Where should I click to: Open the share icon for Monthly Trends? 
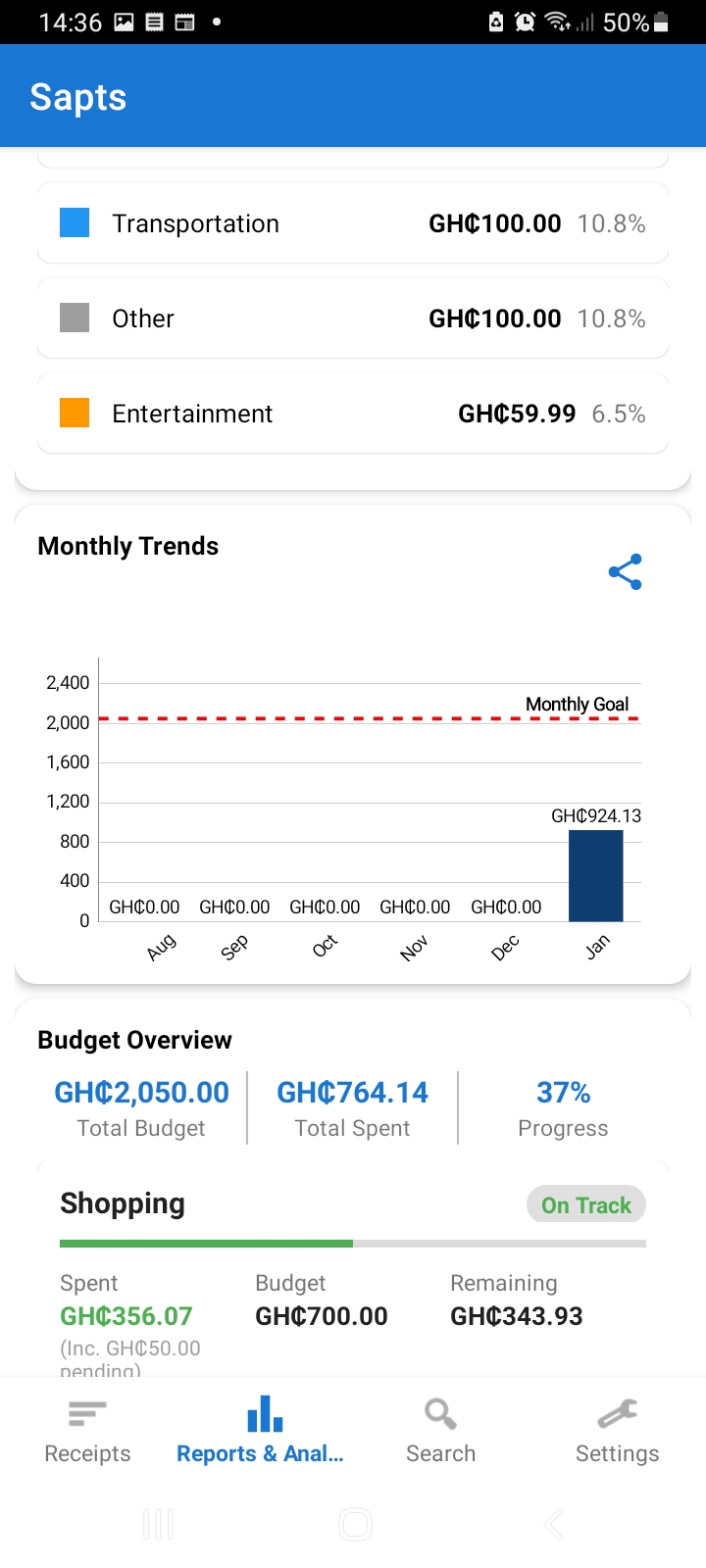625,571
